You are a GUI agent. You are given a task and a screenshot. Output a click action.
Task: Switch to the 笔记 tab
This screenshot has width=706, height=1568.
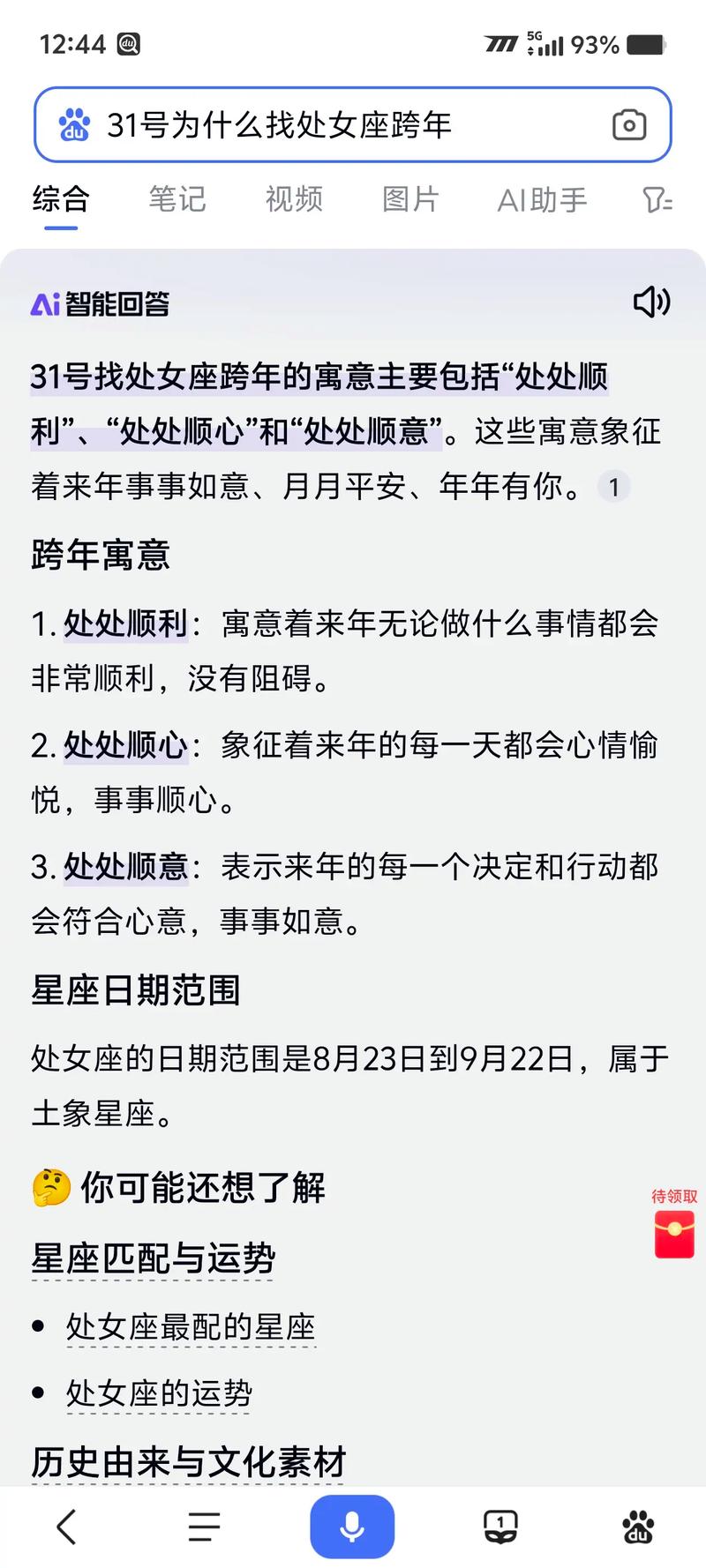(176, 199)
